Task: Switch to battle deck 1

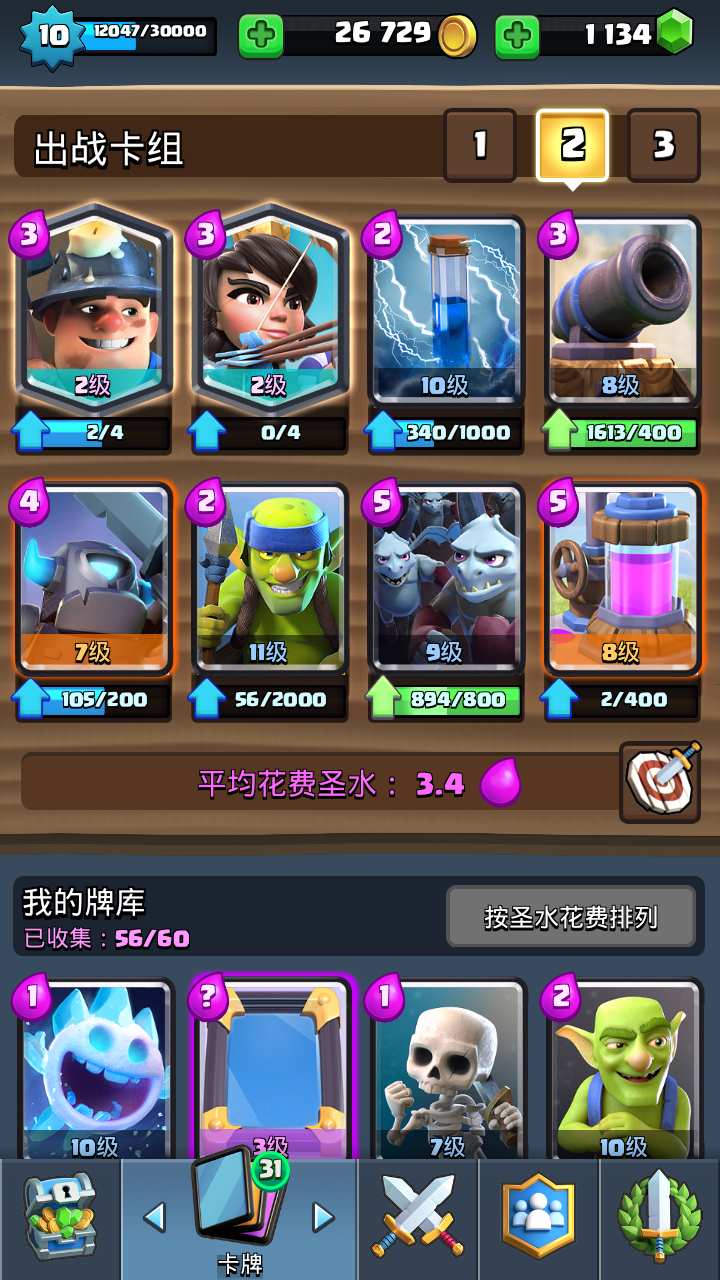Action: click(480, 145)
